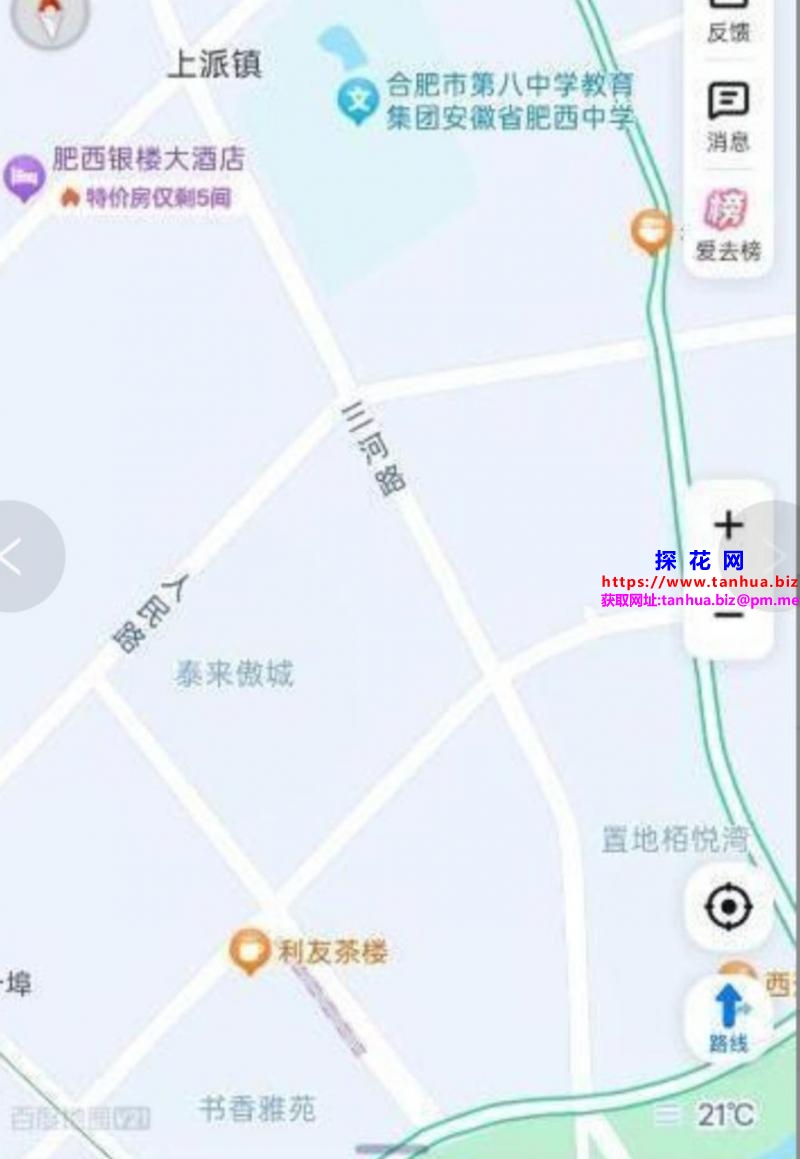Open 路线 route planning
800x1159 pixels.
point(728,1017)
